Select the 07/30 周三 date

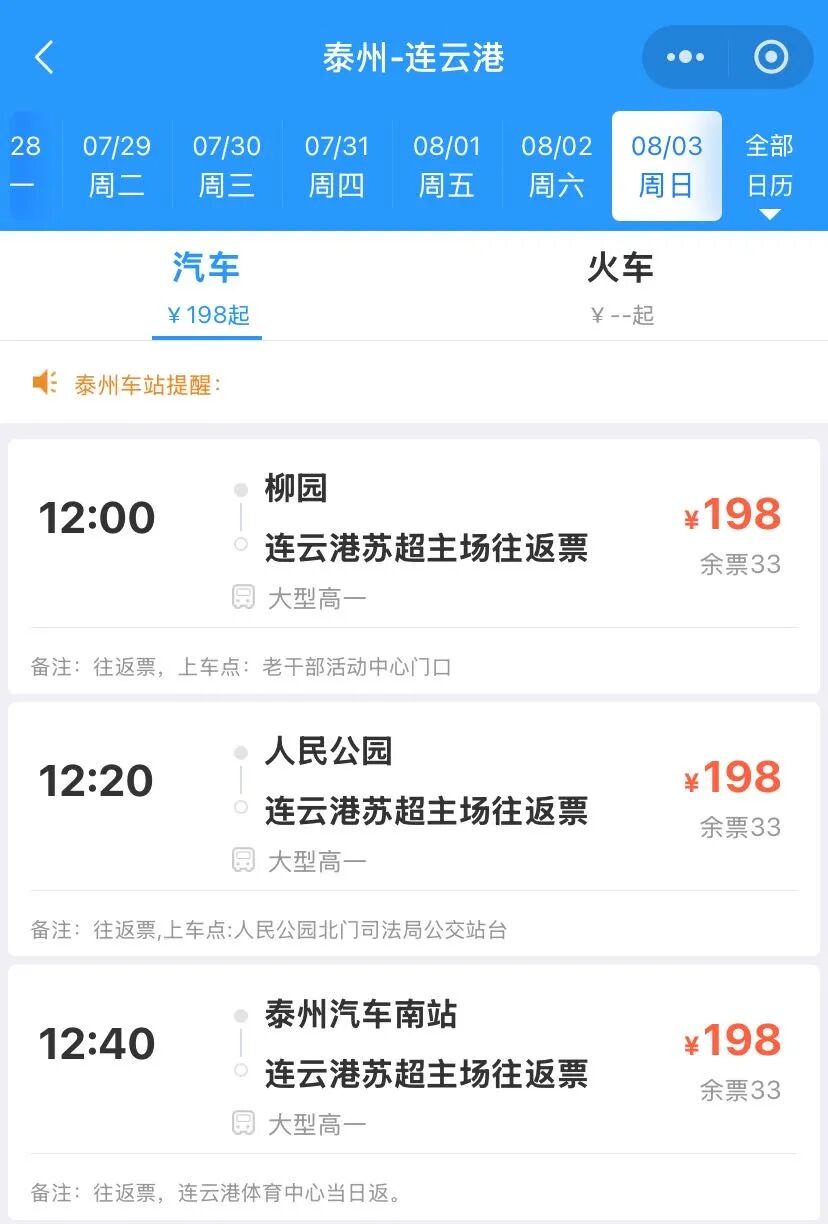click(x=226, y=165)
